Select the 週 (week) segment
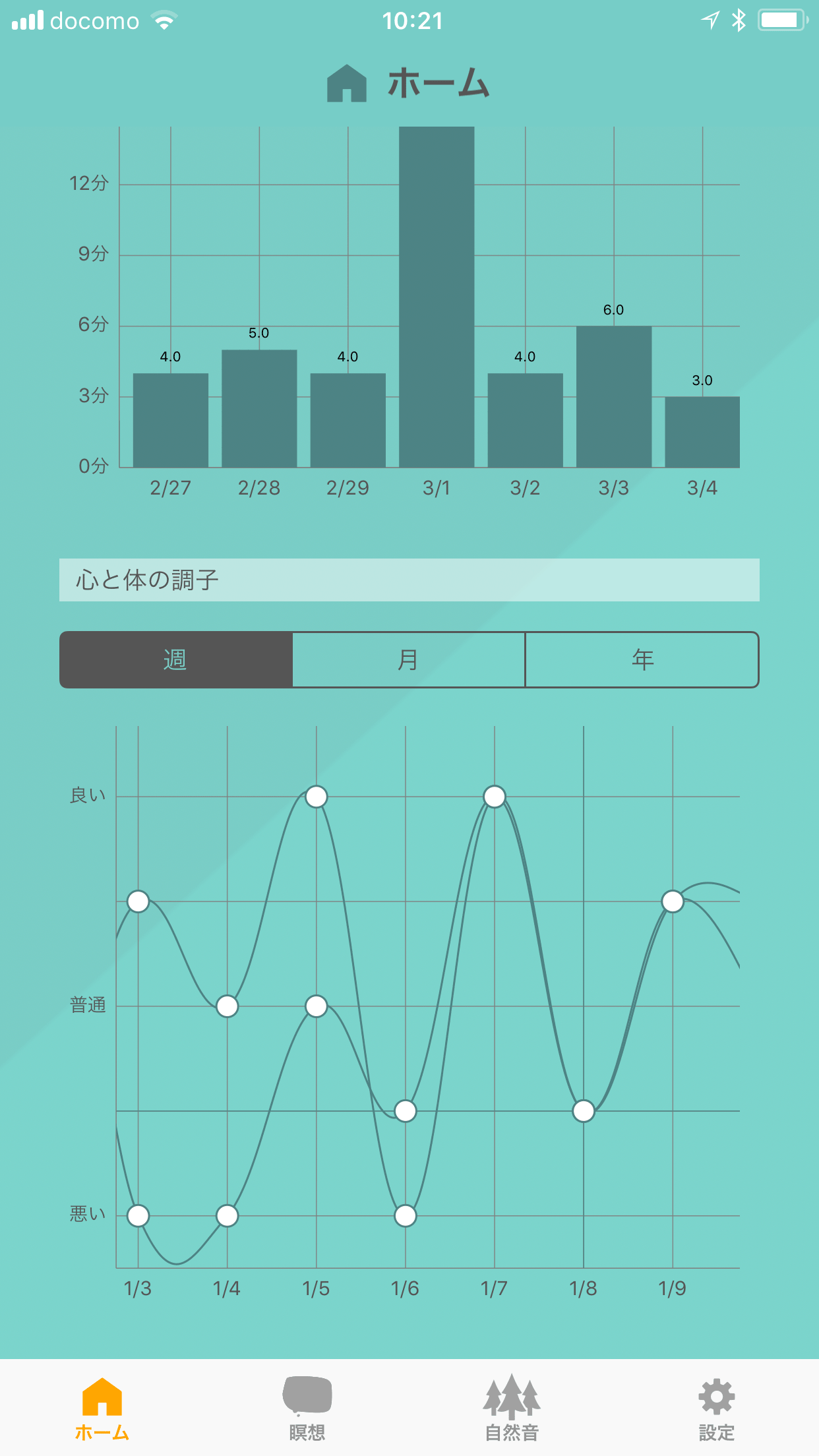The width and height of the screenshot is (819, 1456). [176, 659]
